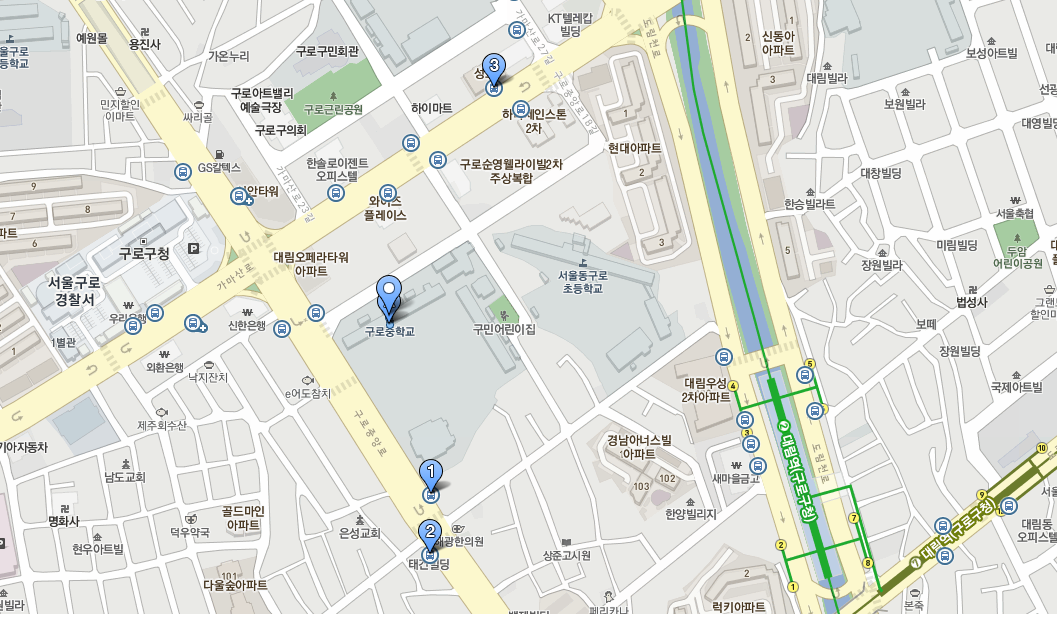Tap the bus stop icon beside GS칼텍스
This screenshot has width=1057, height=630.
point(183,172)
